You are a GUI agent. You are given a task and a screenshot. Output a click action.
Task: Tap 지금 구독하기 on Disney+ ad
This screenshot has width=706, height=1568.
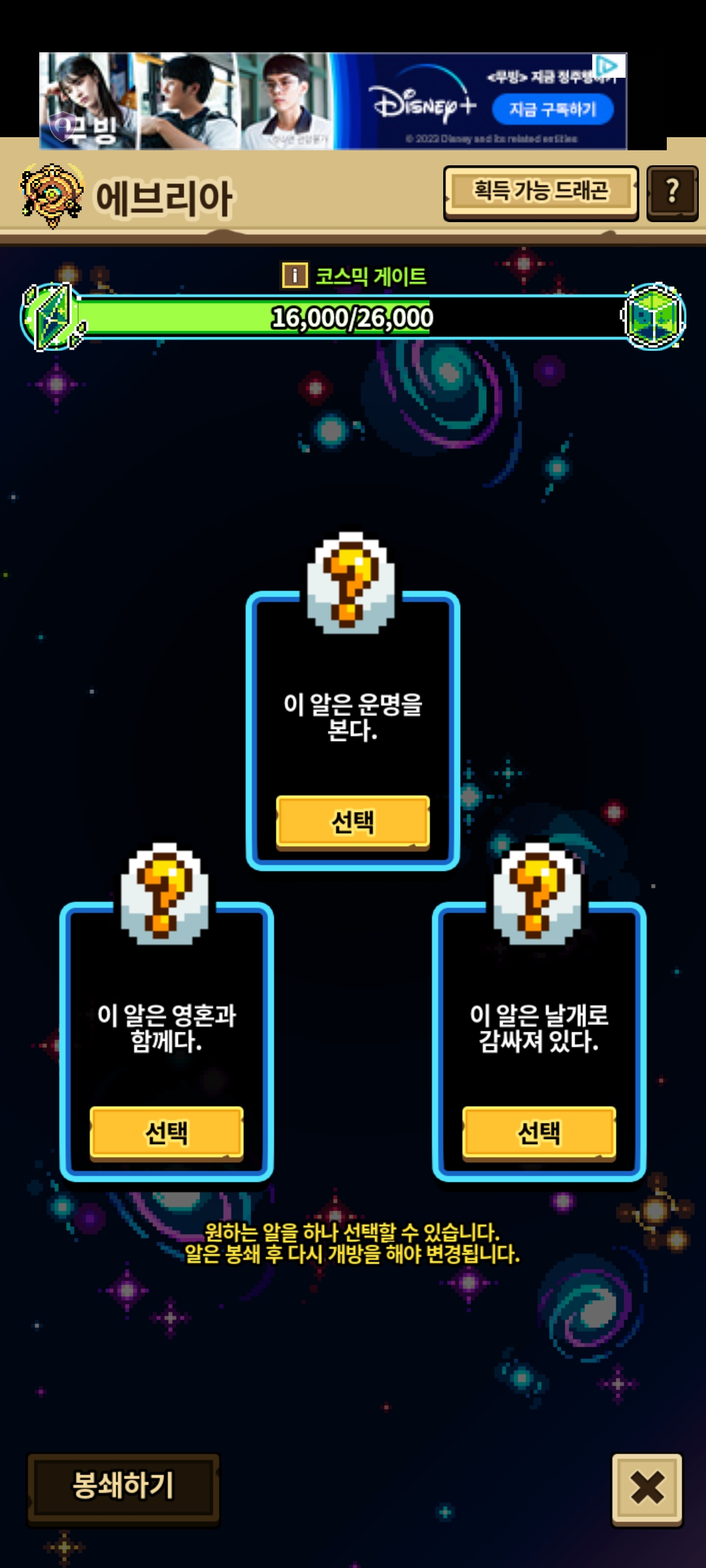(552, 109)
